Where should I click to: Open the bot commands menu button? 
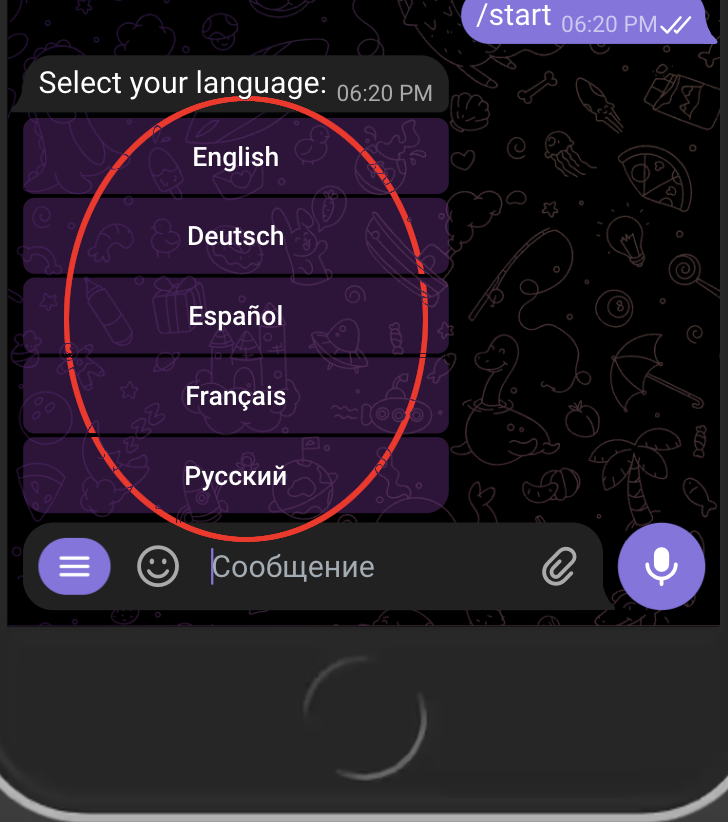[x=74, y=567]
